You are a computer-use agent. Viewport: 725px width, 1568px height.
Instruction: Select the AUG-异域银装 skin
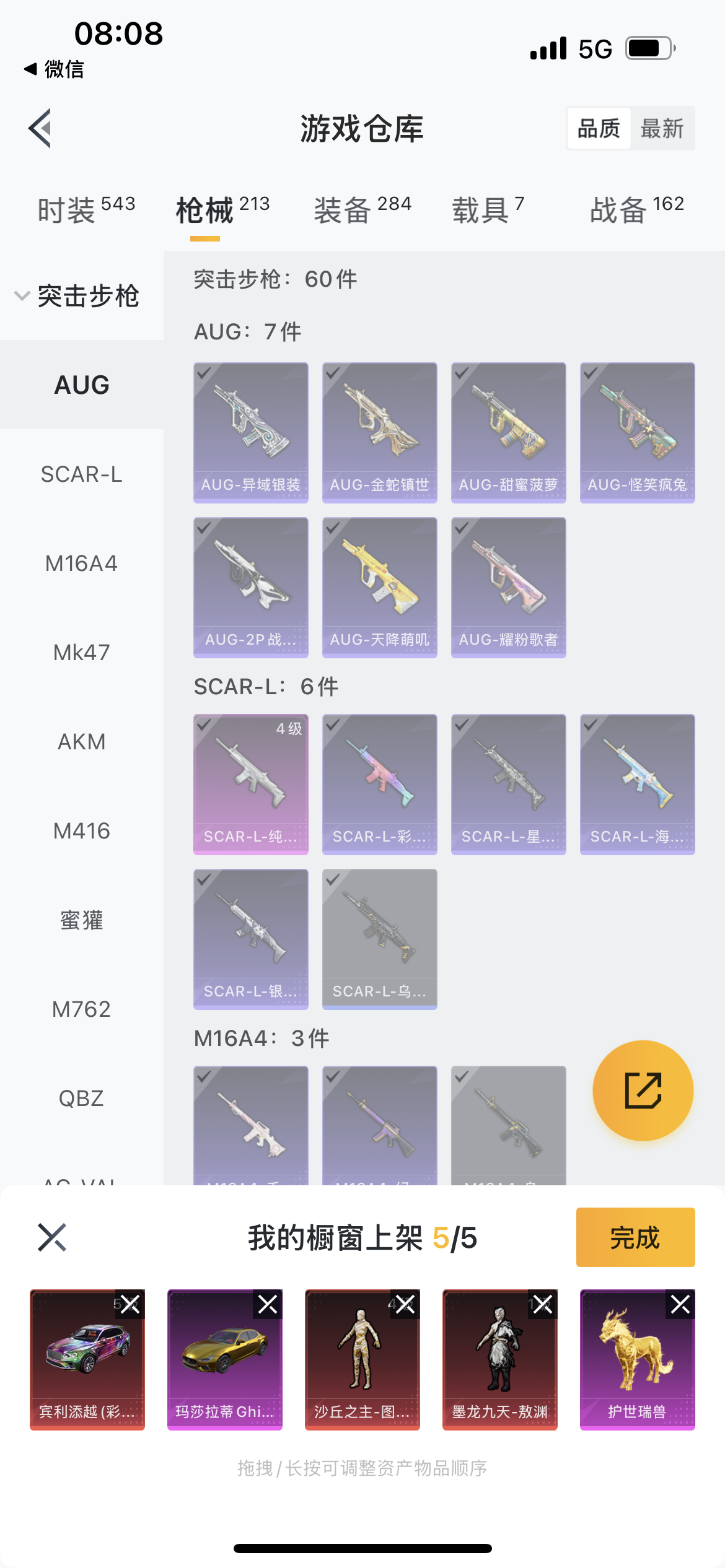(250, 432)
